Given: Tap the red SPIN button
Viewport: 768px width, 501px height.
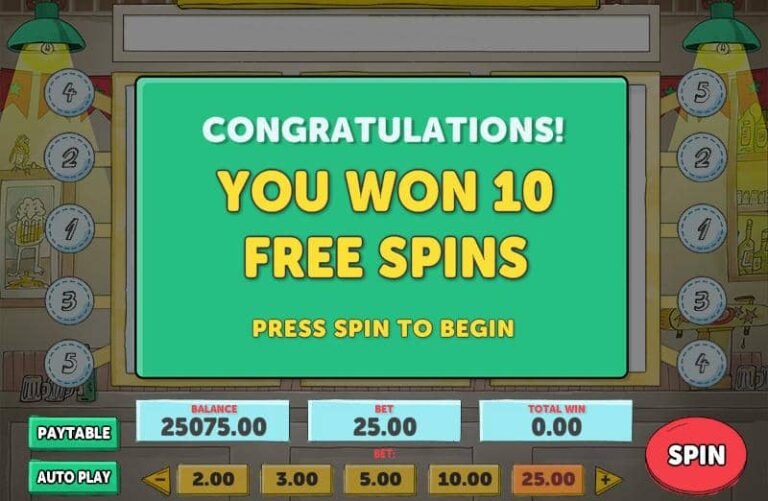Looking at the screenshot, I should click(x=695, y=455).
